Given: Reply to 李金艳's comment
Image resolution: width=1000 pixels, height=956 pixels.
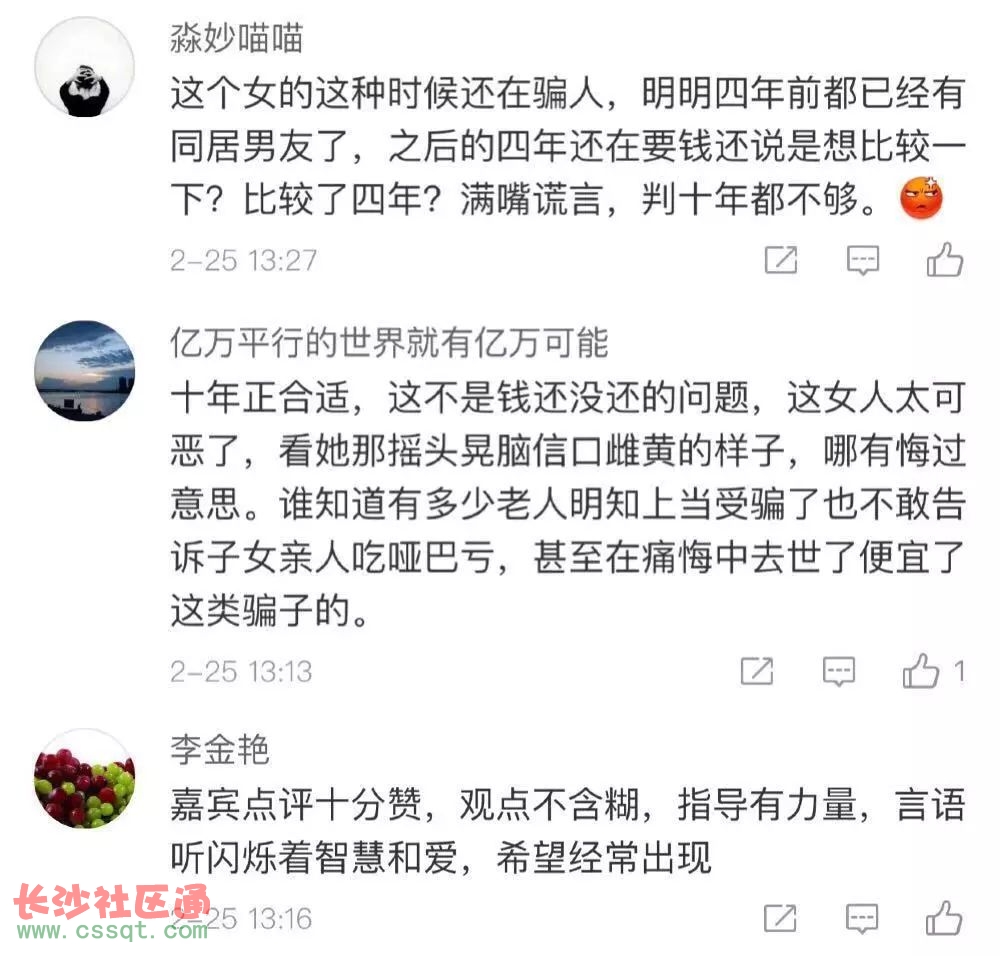Looking at the screenshot, I should point(862,917).
